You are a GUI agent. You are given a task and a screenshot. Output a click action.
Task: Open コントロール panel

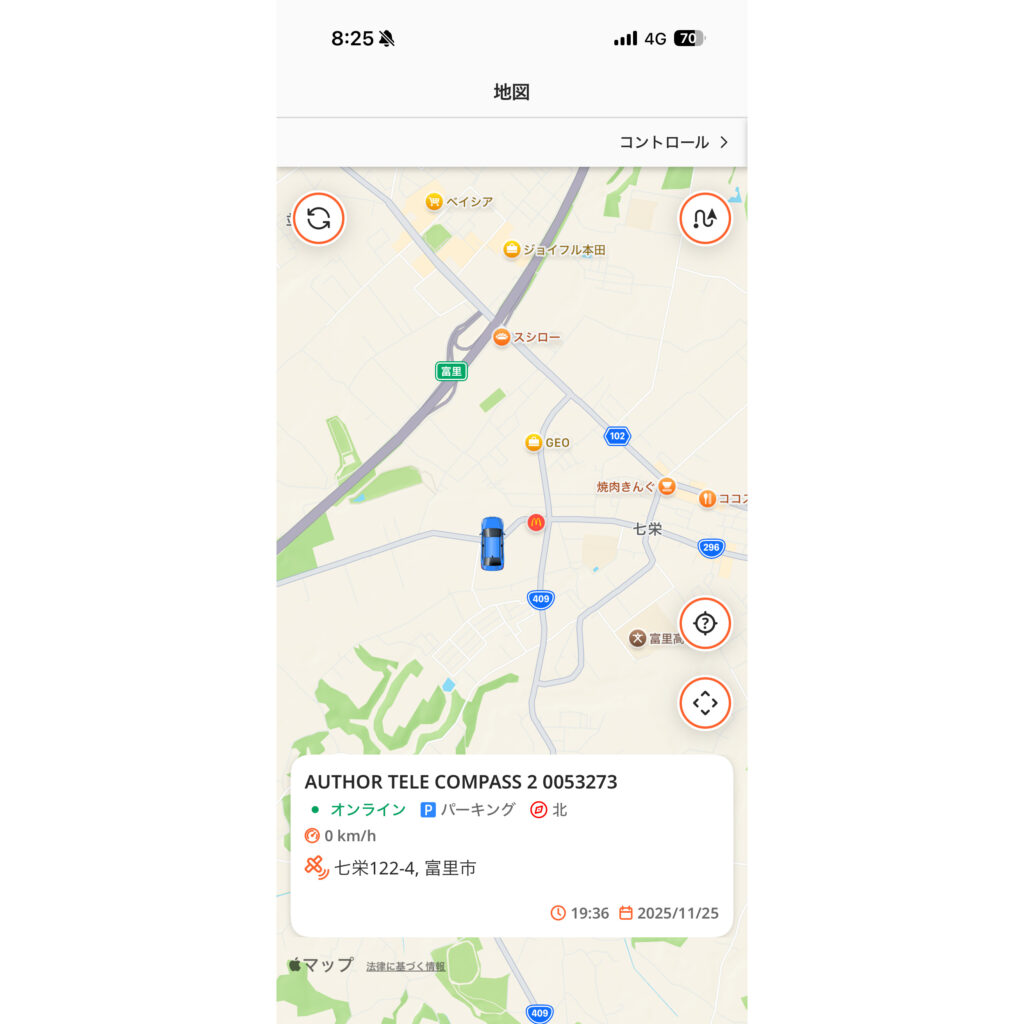pyautogui.click(x=673, y=142)
